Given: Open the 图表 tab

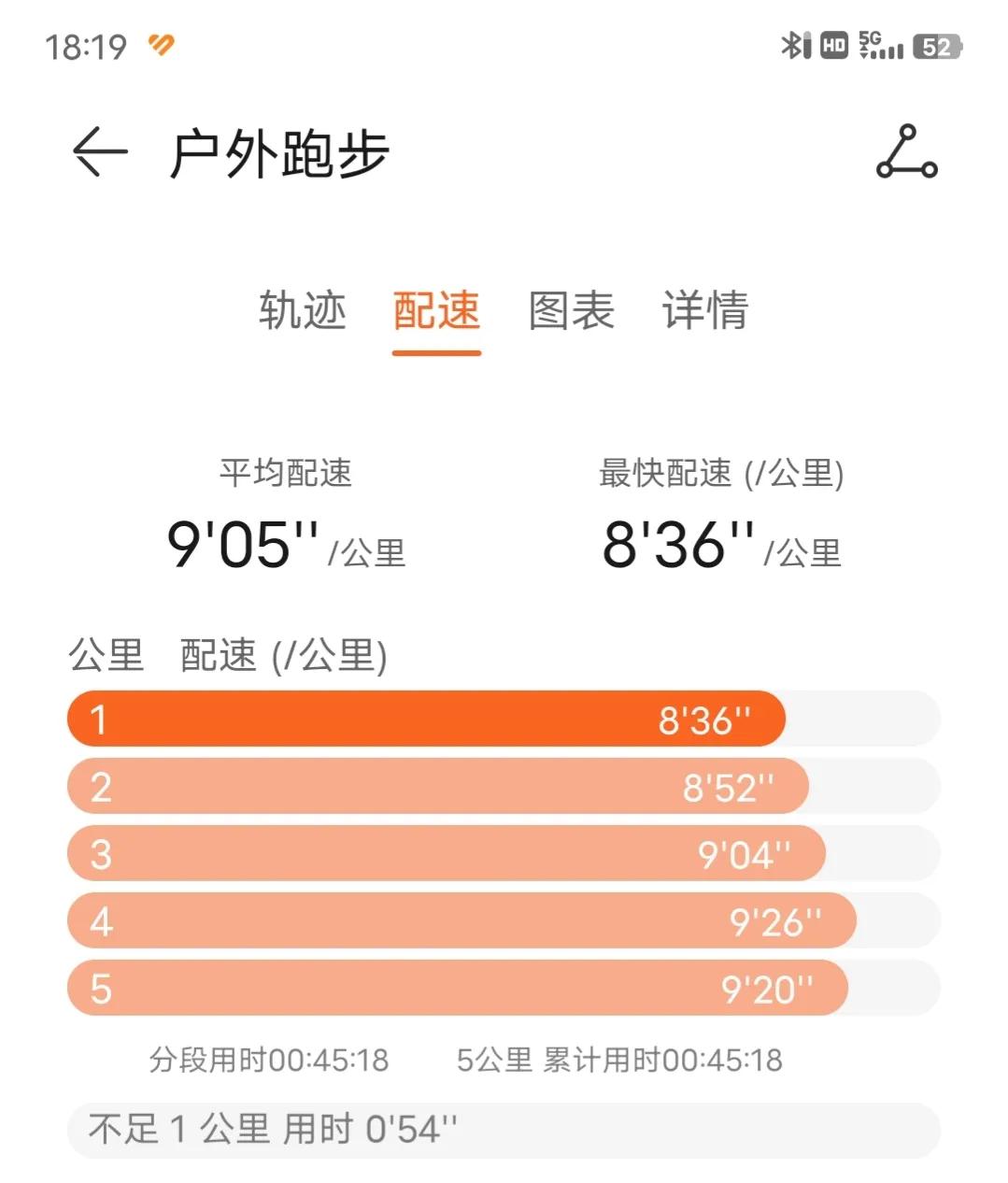Looking at the screenshot, I should [571, 313].
